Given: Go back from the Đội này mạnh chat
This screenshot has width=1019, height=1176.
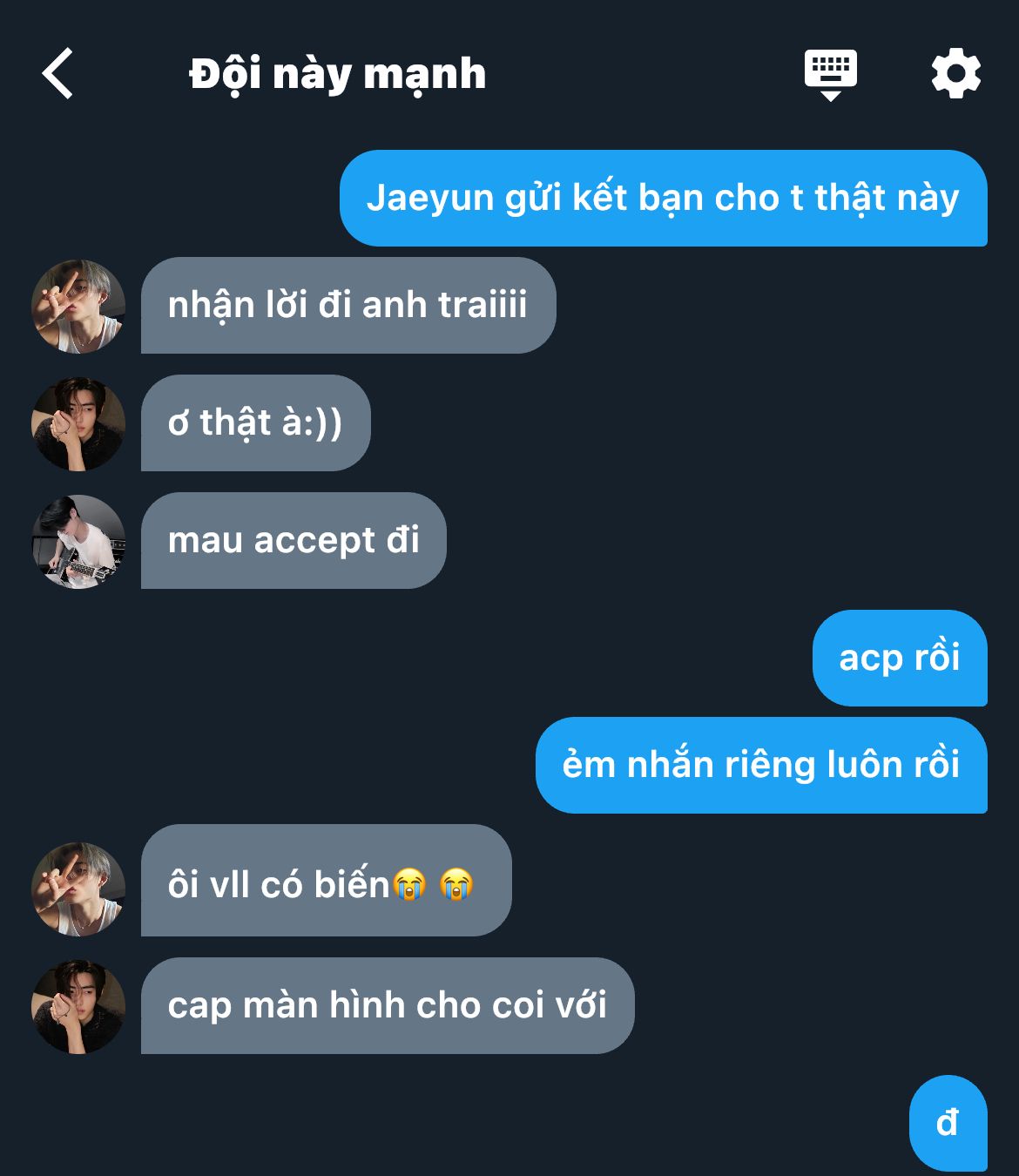Looking at the screenshot, I should click(x=58, y=74).
